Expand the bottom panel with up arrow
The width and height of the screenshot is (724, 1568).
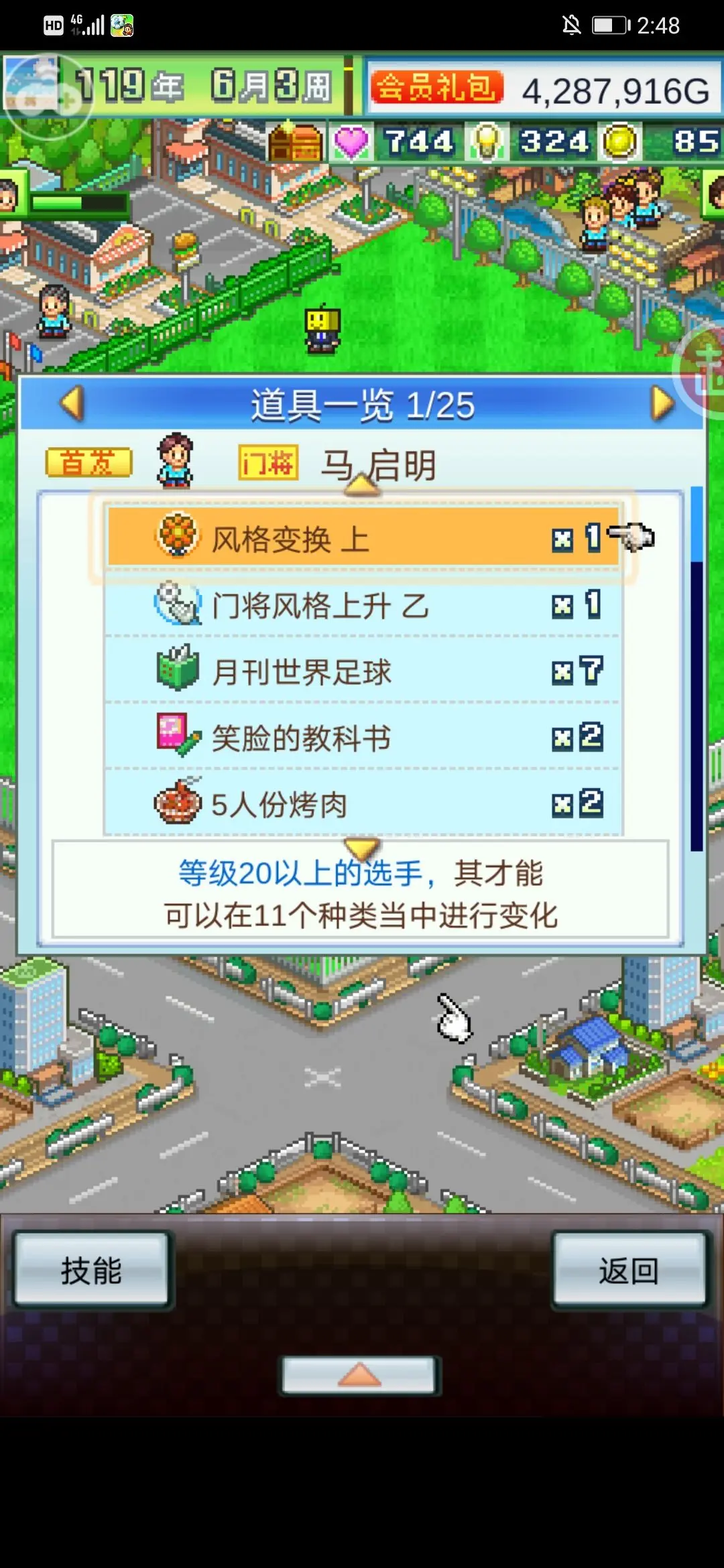coord(360,1376)
